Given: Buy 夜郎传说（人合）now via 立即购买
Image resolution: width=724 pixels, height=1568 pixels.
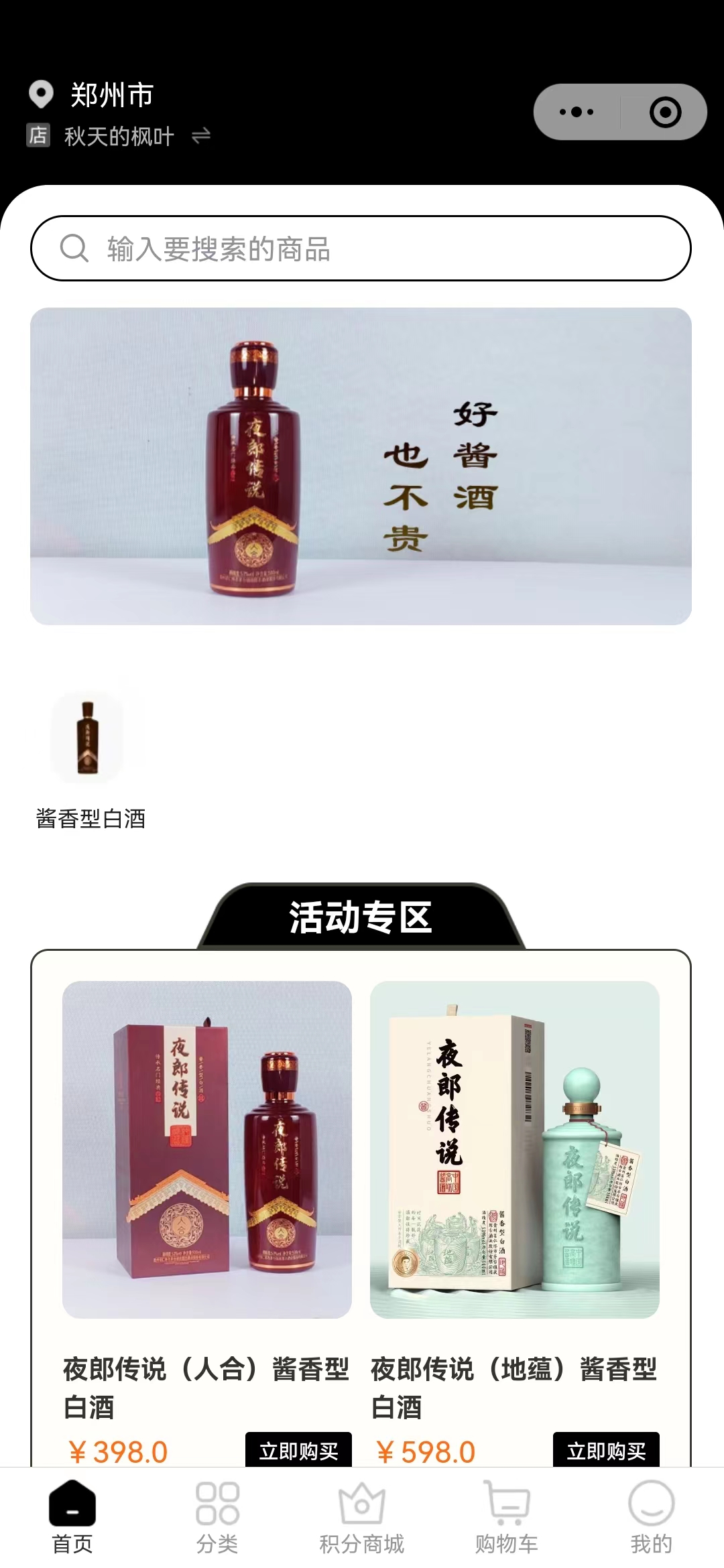Looking at the screenshot, I should 298,1450.
